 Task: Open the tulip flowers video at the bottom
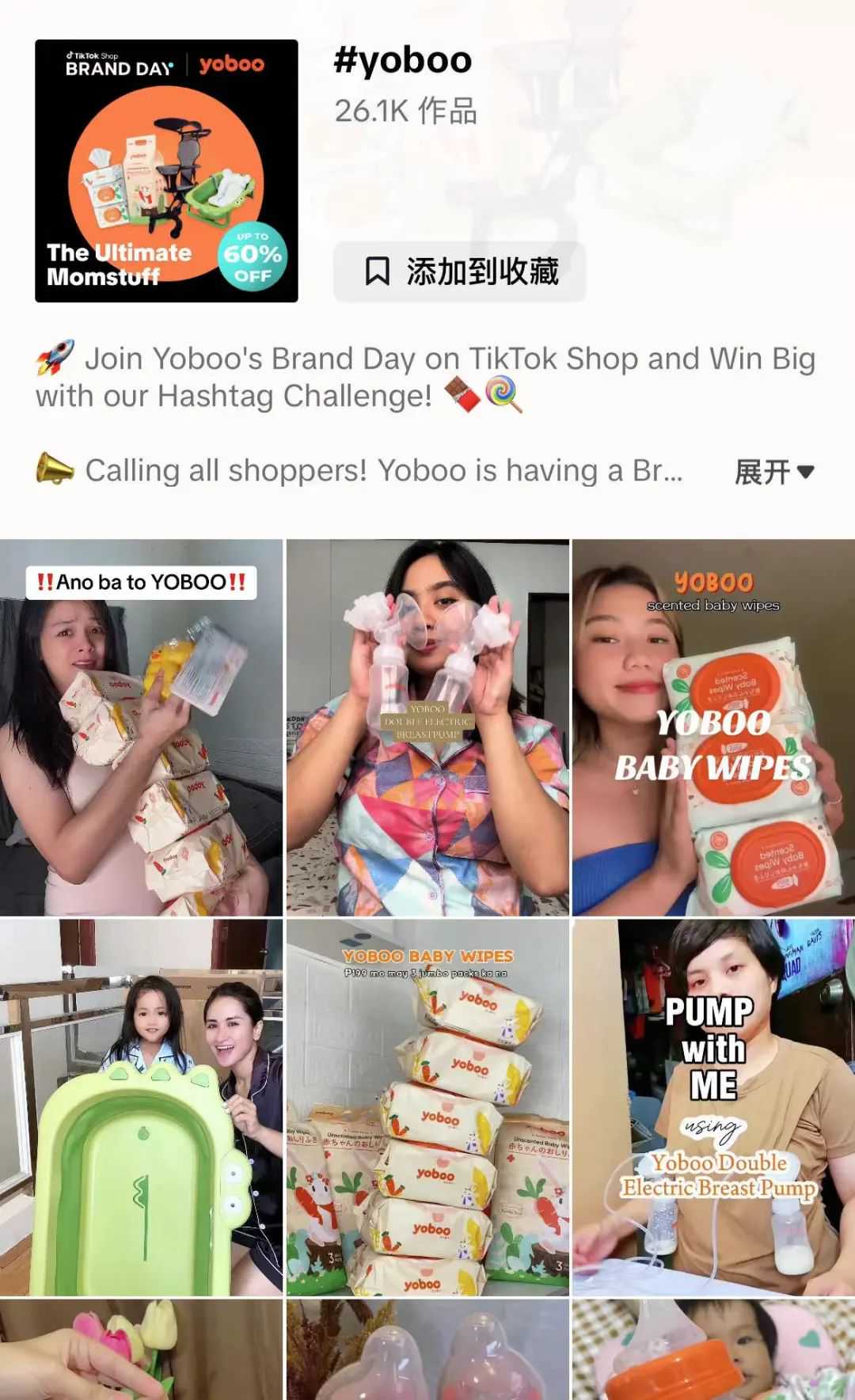pyautogui.click(x=141, y=1350)
